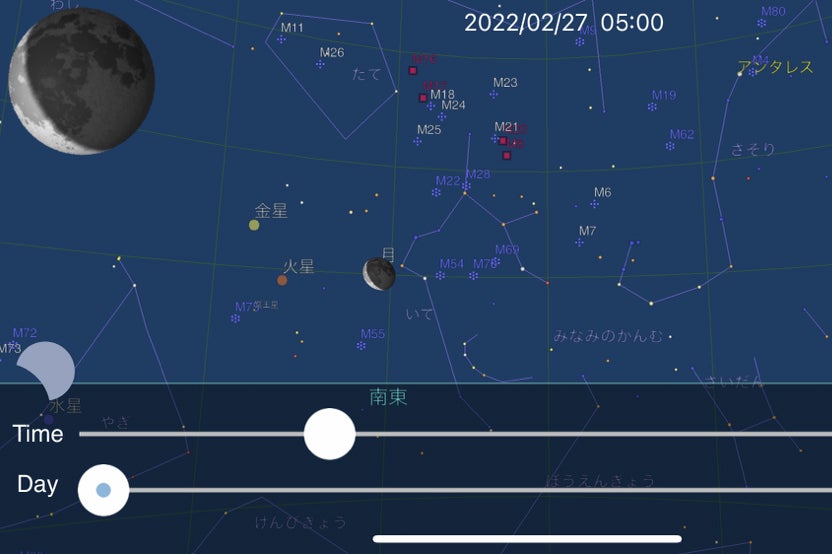The height and width of the screenshot is (554, 832).
Task: Select Mars (火星) on the star chart
Action: 282,280
